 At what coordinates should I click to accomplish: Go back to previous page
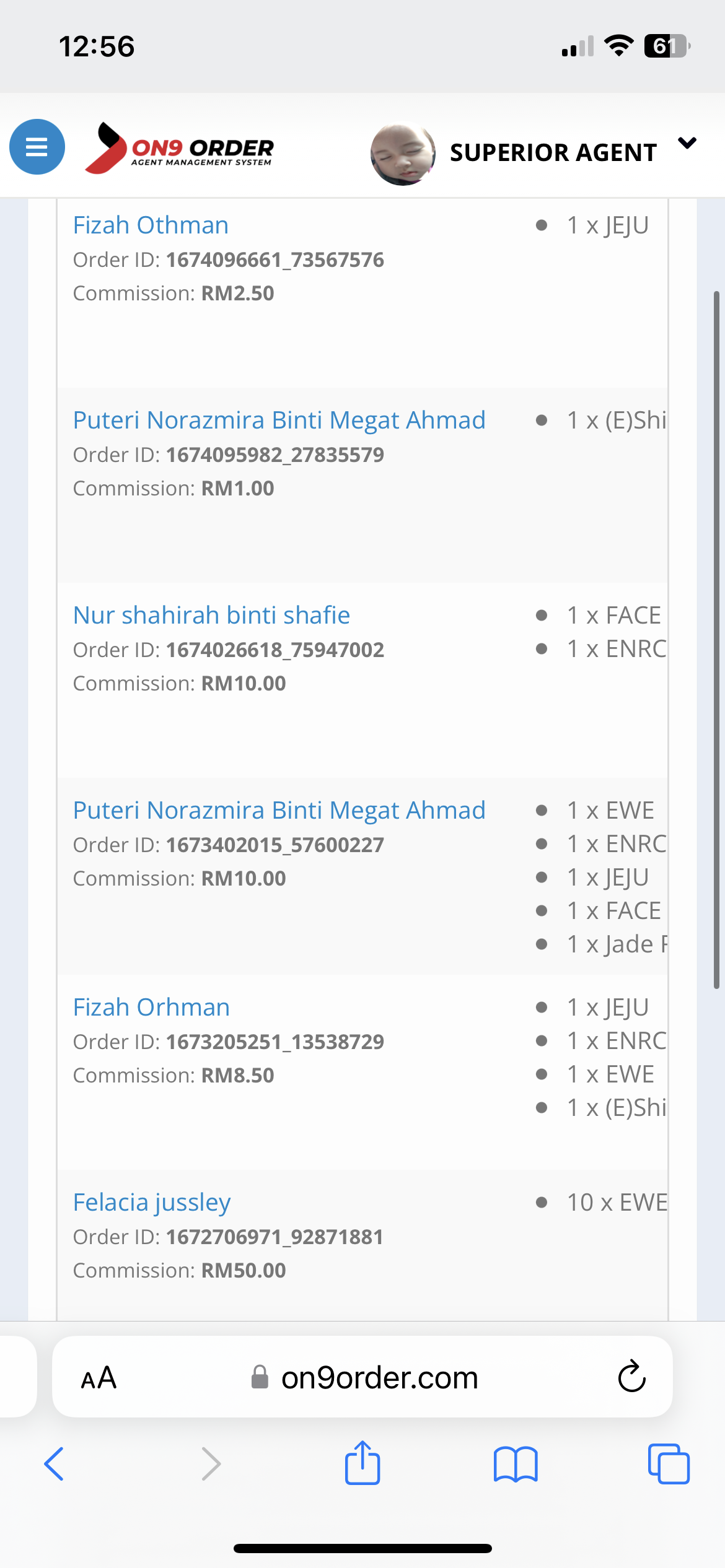[x=55, y=1464]
